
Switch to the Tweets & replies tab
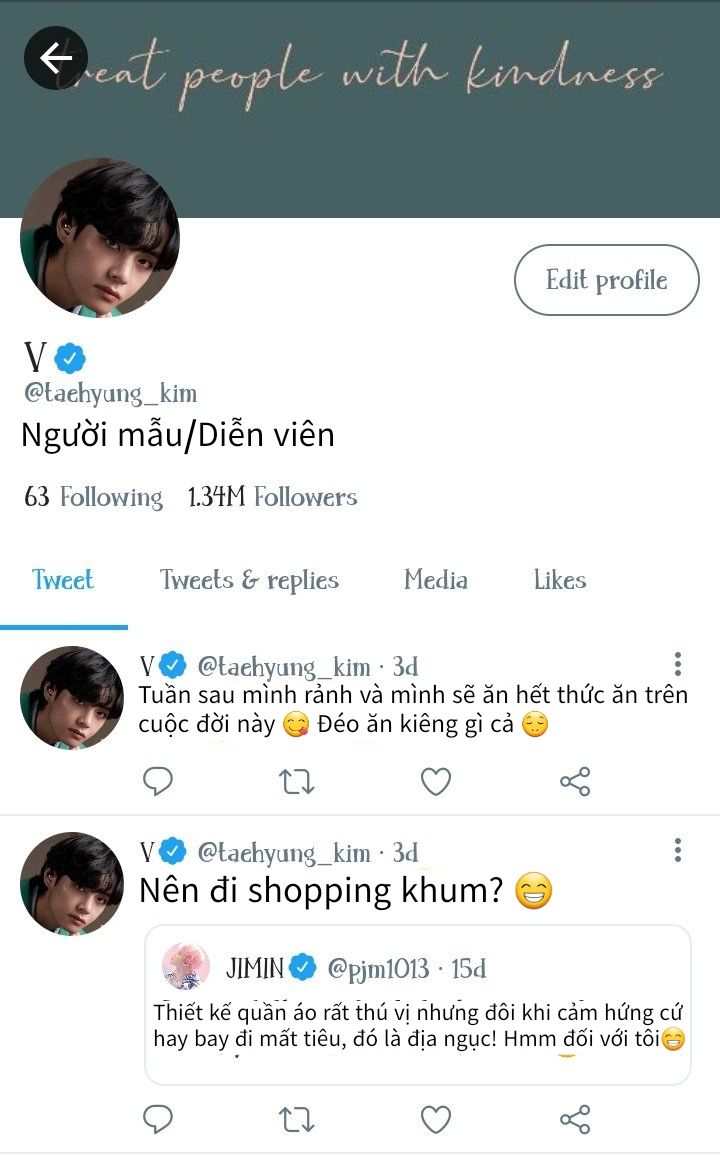249,580
